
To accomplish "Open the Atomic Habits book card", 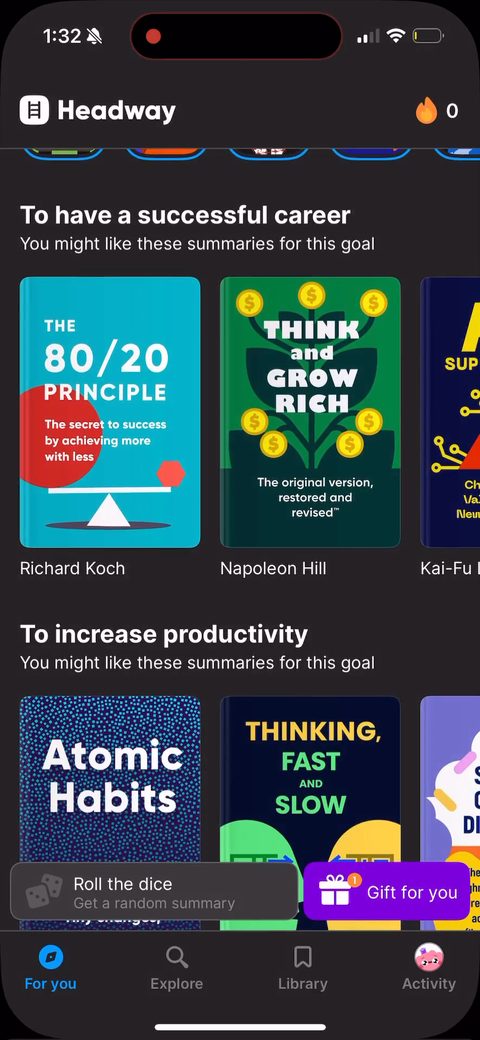I will pyautogui.click(x=110, y=779).
